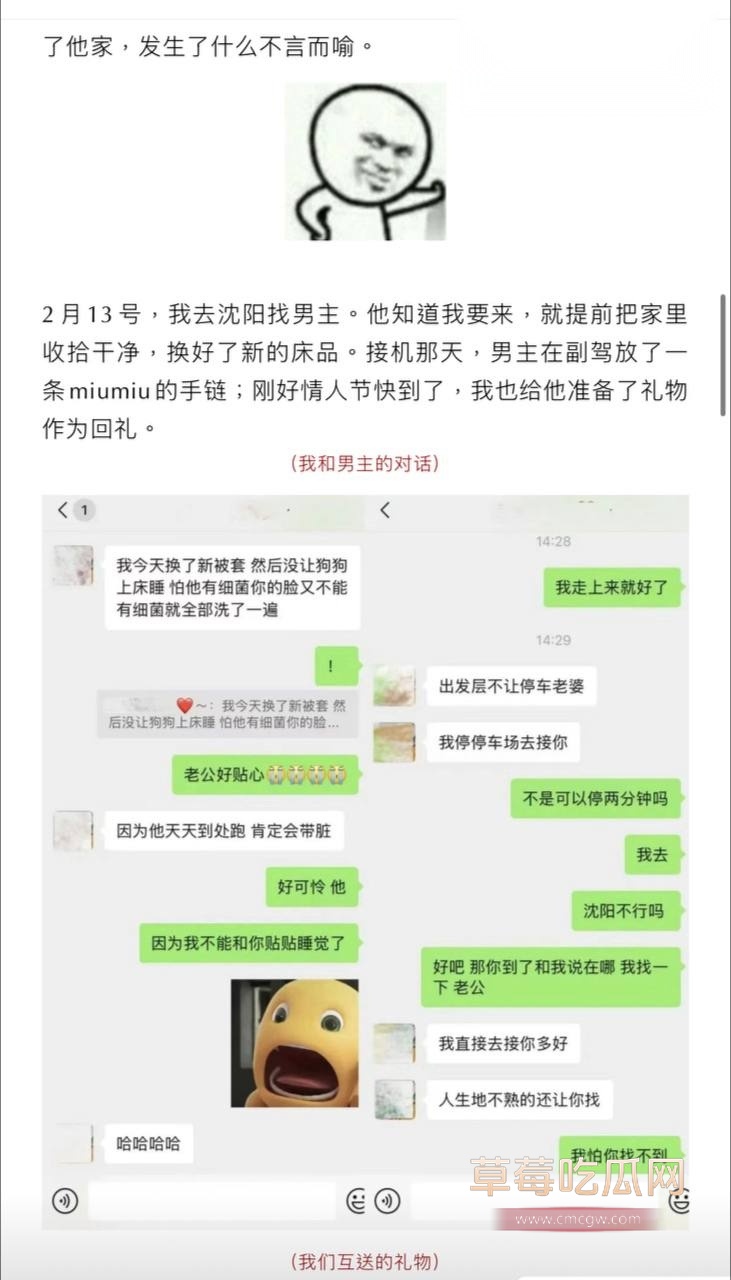This screenshot has height=1280, width=731.
Task: Click the back arrow of left chat screenshot
Action: 64,508
